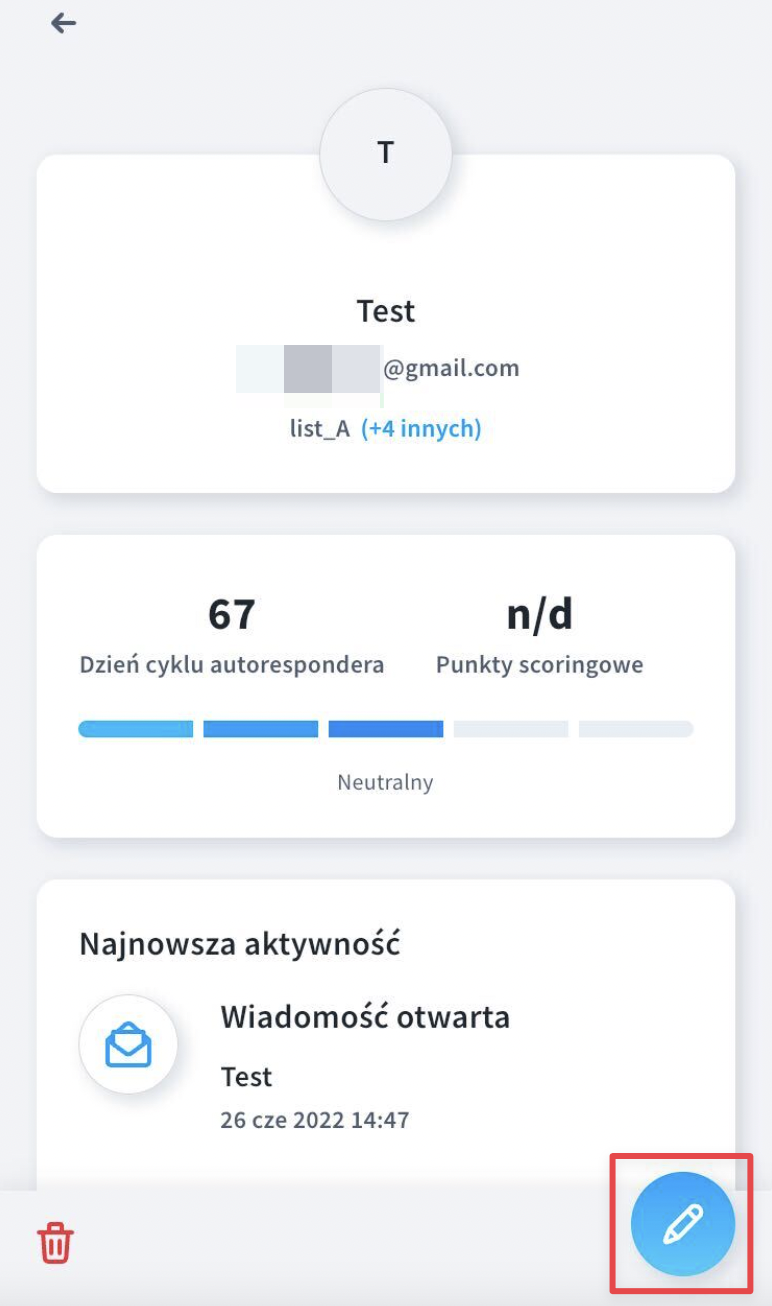Screen dimensions: 772x1306
Task: Open the +4 innych lists link
Action: [421, 429]
